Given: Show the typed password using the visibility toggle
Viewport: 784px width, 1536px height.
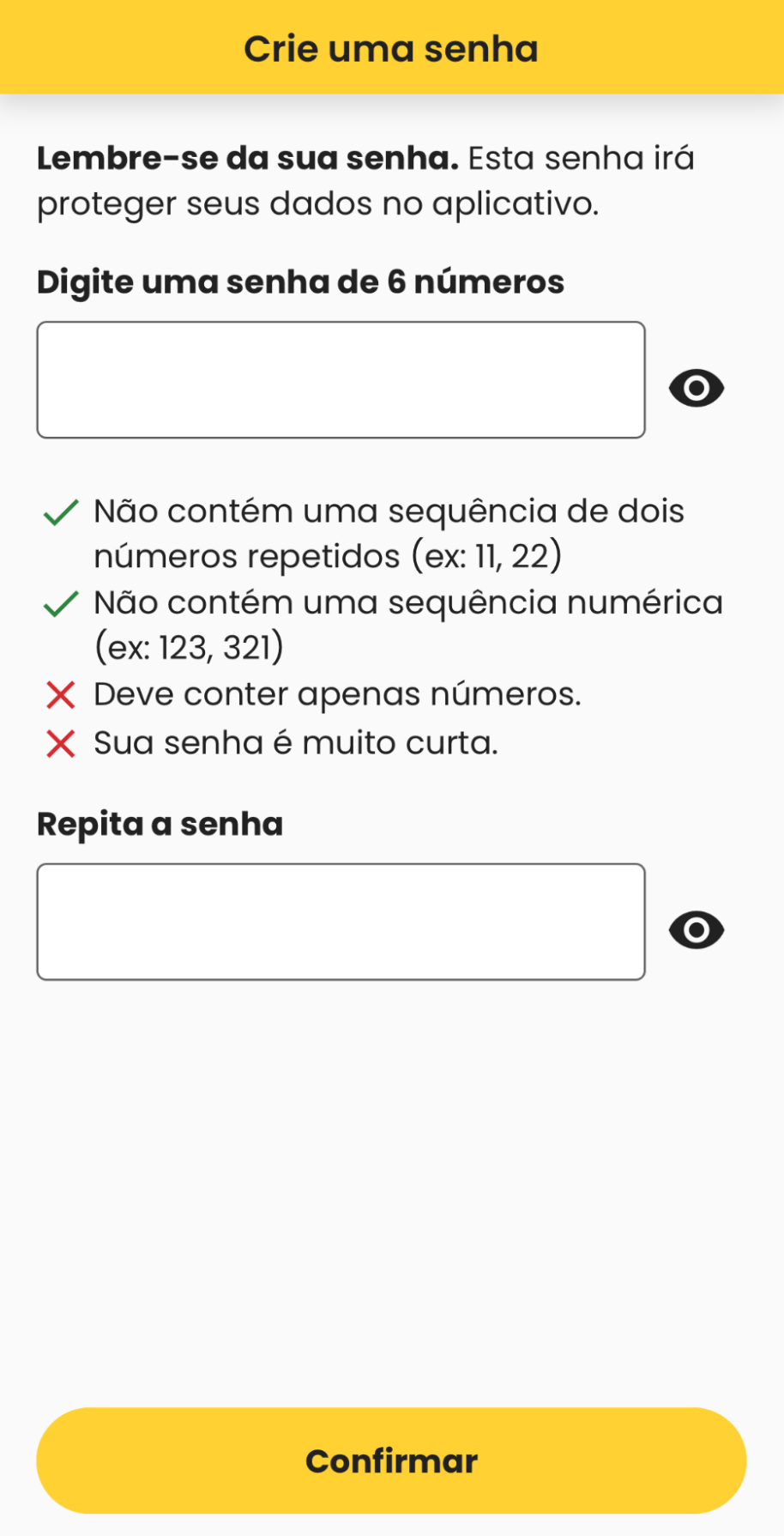Looking at the screenshot, I should click(x=696, y=388).
